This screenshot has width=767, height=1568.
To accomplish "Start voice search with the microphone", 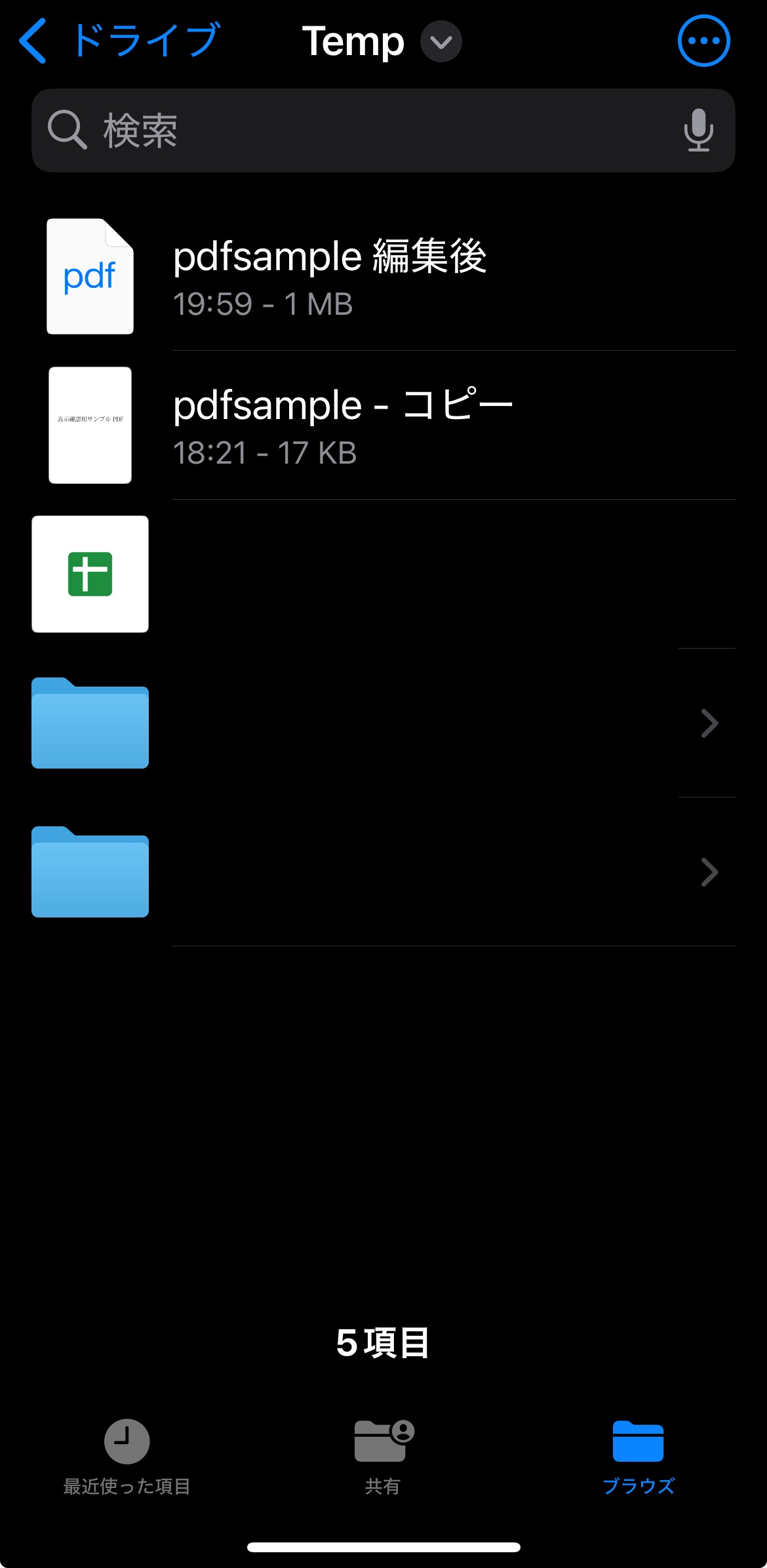I will point(699,130).
